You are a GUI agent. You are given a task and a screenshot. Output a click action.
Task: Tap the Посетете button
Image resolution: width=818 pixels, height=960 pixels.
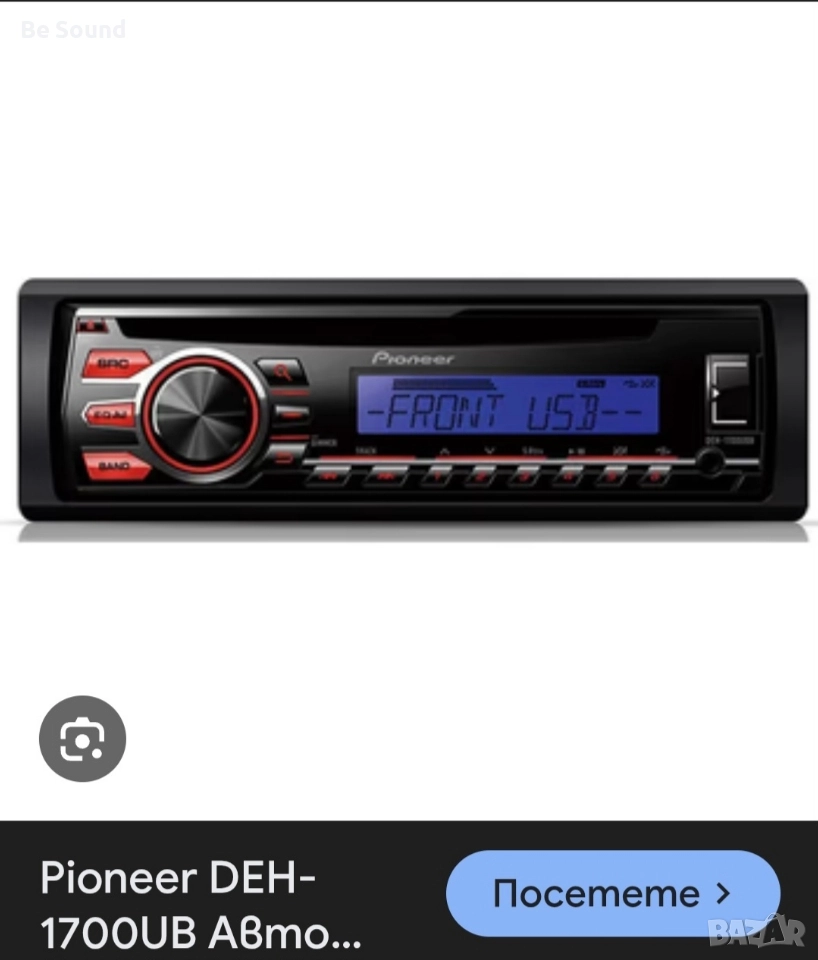(x=612, y=893)
